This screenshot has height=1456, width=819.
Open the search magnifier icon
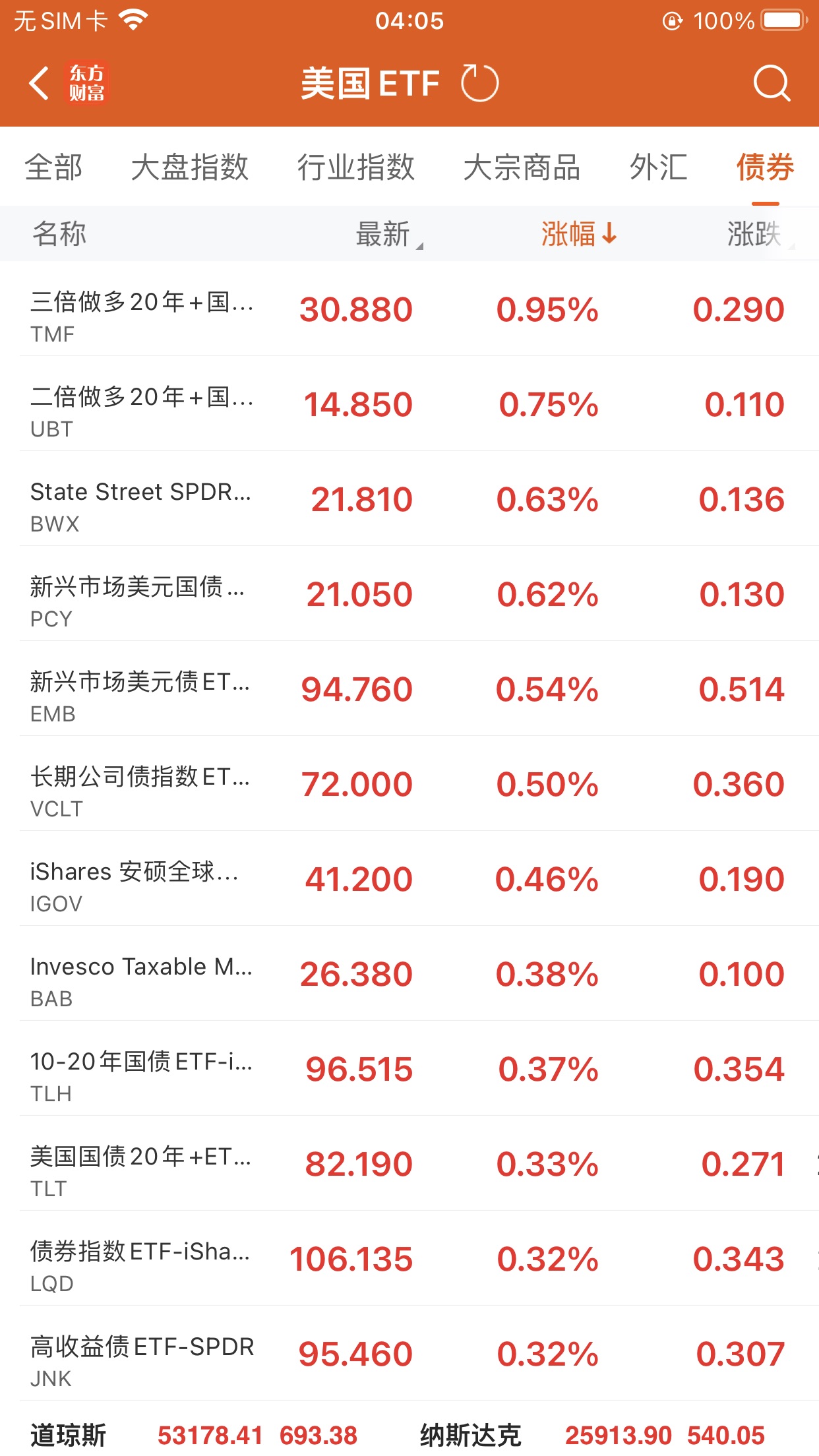pos(772,83)
